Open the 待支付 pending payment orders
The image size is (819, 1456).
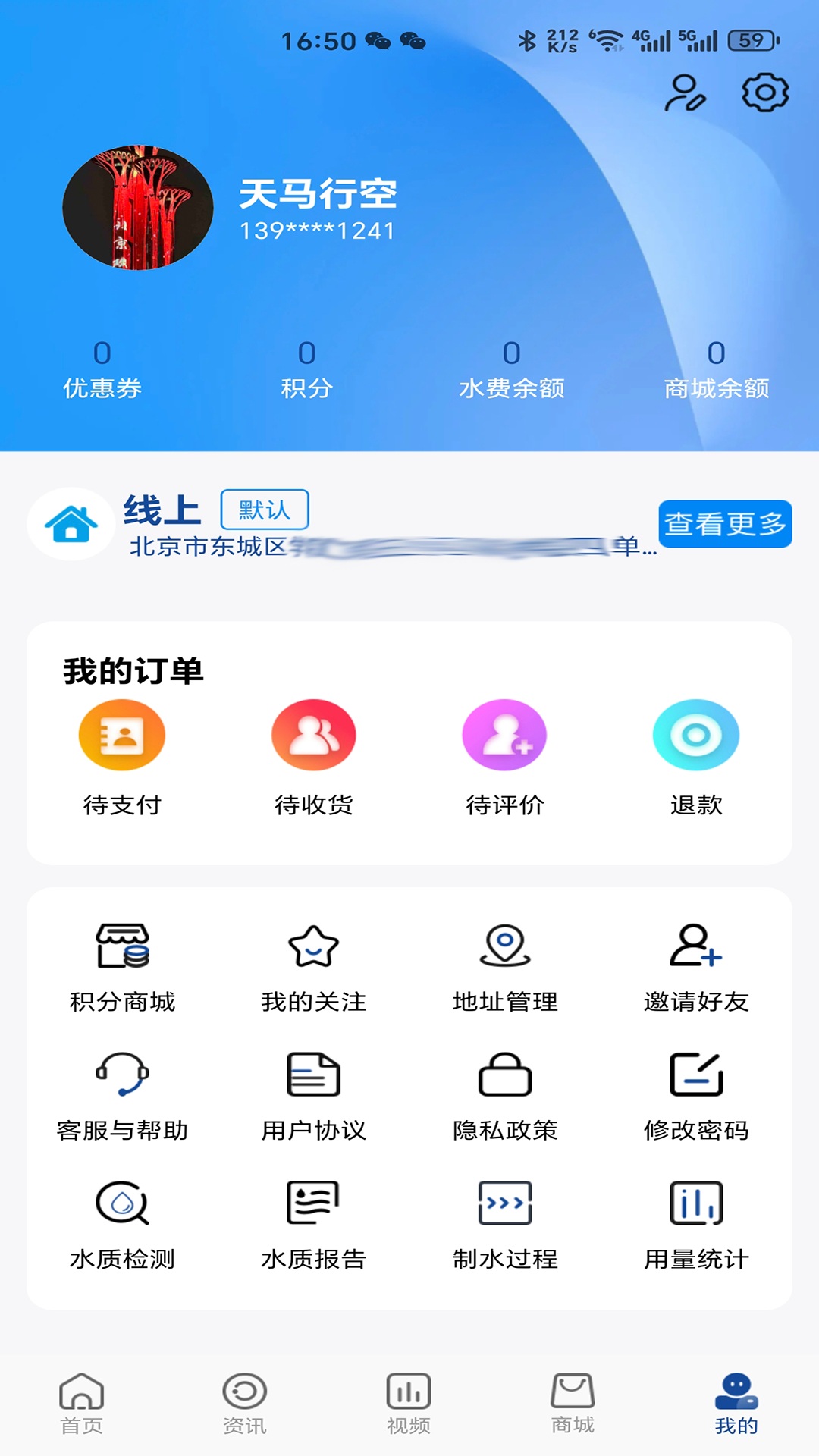[122, 758]
